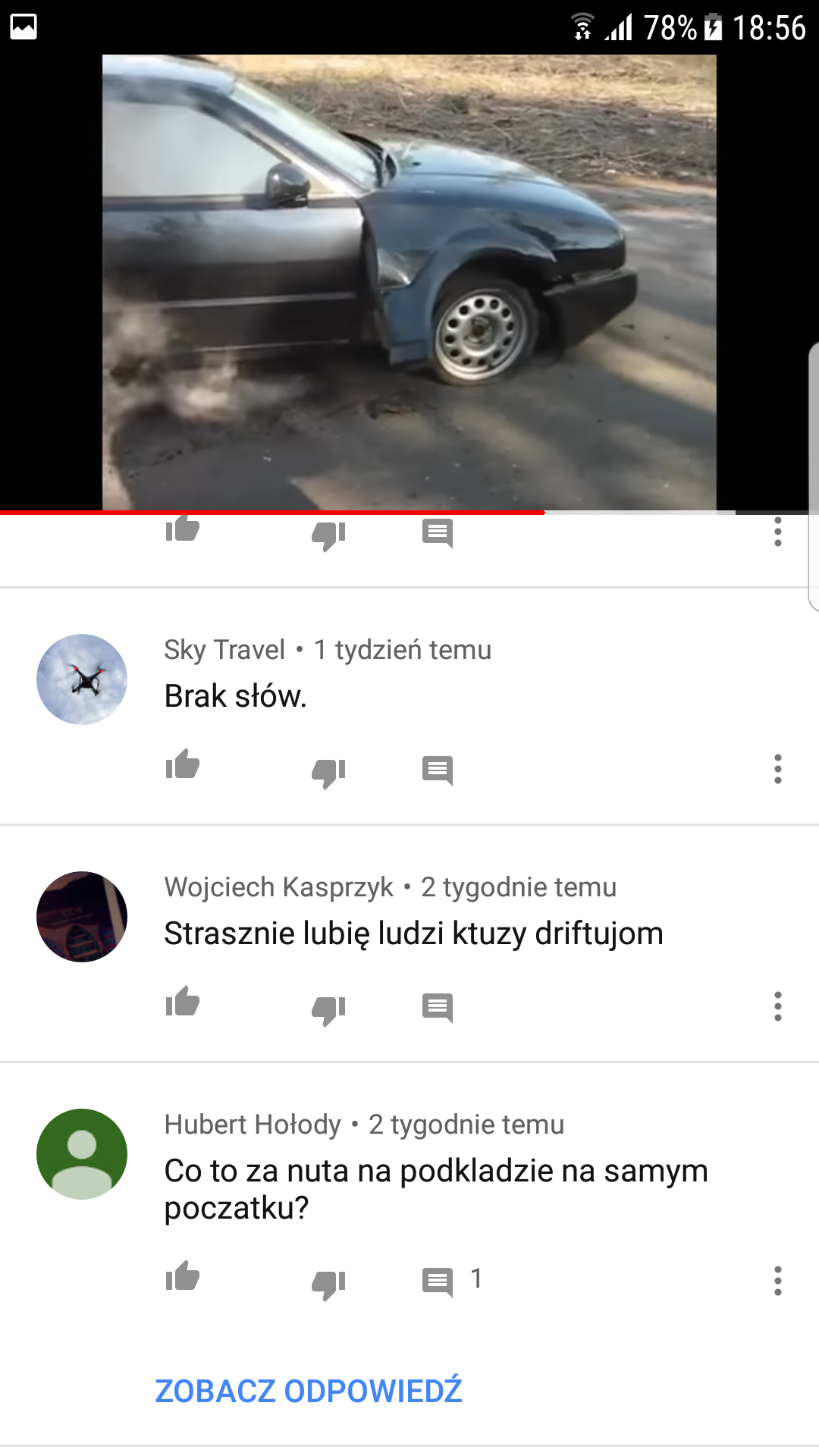Tap reply icon on Hubert Hołody's comment
This screenshot has width=819, height=1456.
click(x=438, y=1282)
